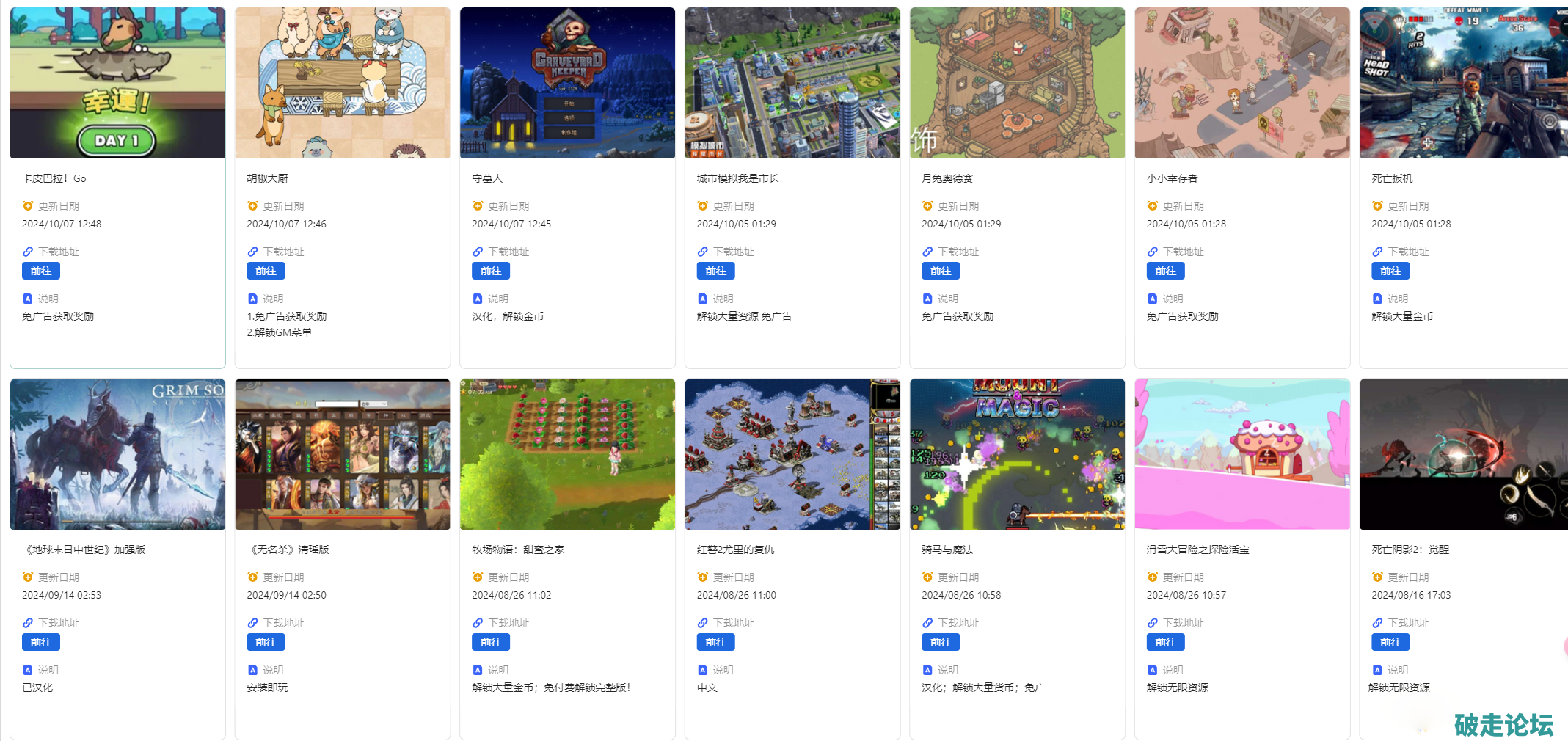The height and width of the screenshot is (741, 1568).
Task: Open 前往 link for 小小幸存者
Action: pos(1165,271)
